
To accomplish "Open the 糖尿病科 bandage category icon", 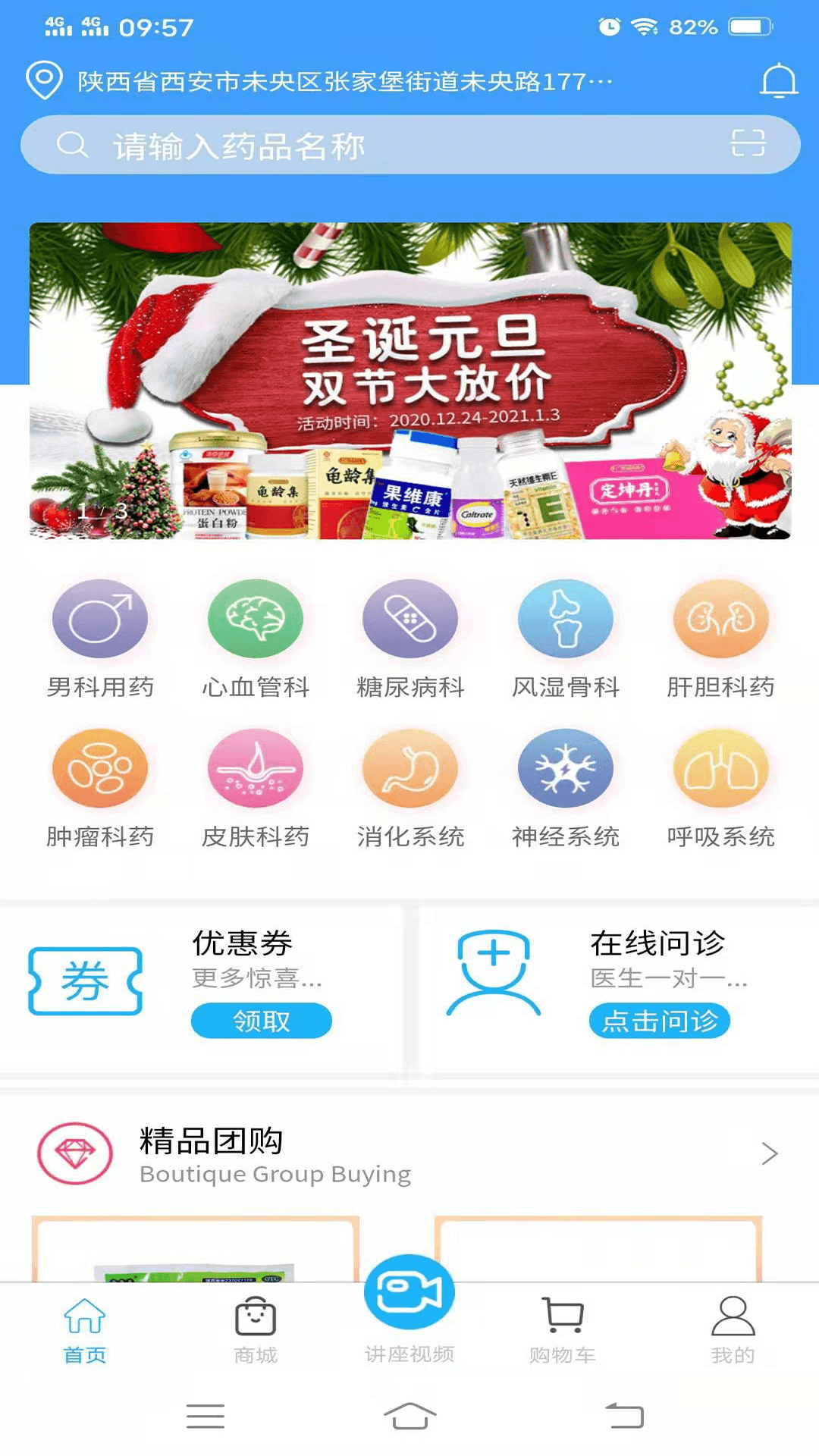I will pos(412,618).
